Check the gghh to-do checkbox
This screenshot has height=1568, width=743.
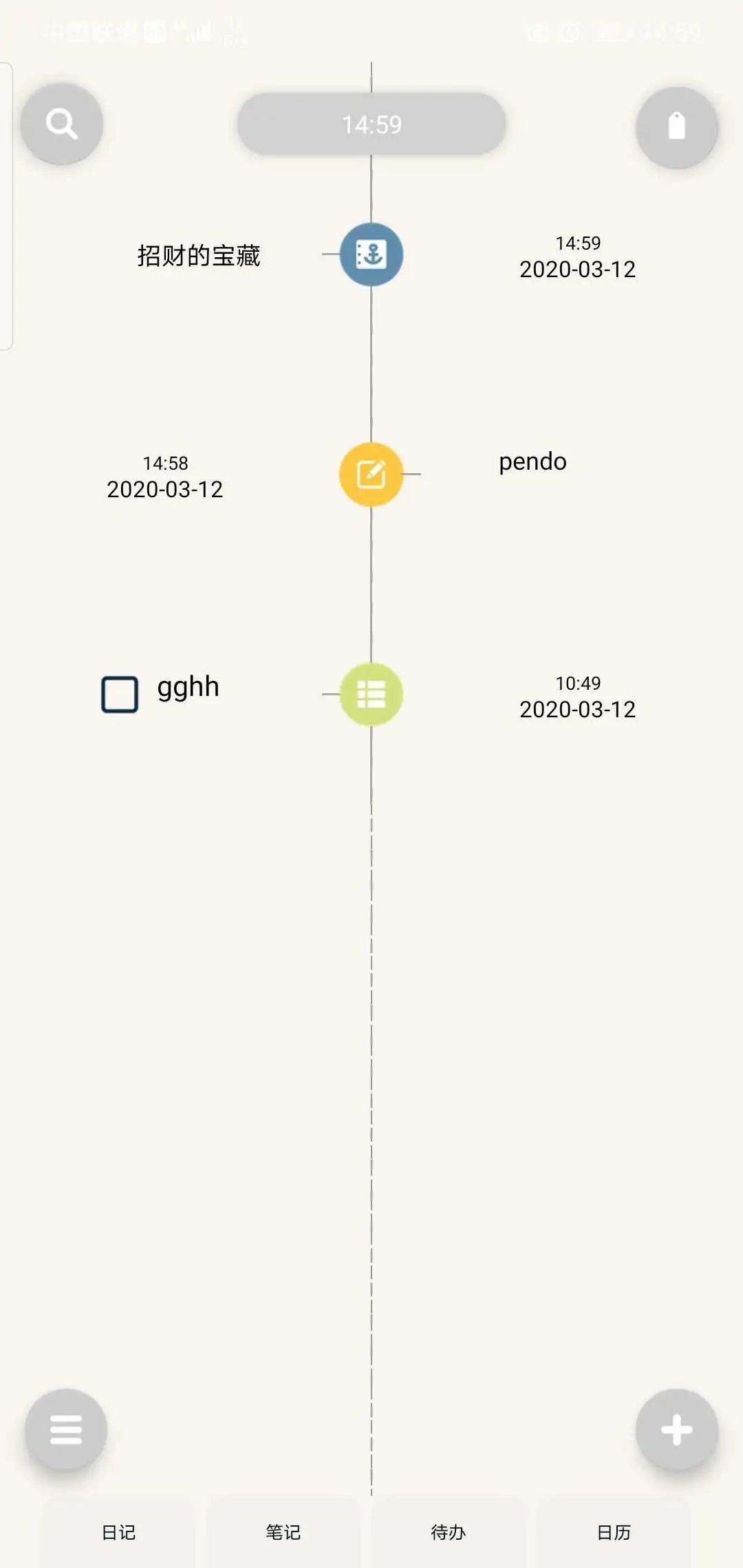120,694
